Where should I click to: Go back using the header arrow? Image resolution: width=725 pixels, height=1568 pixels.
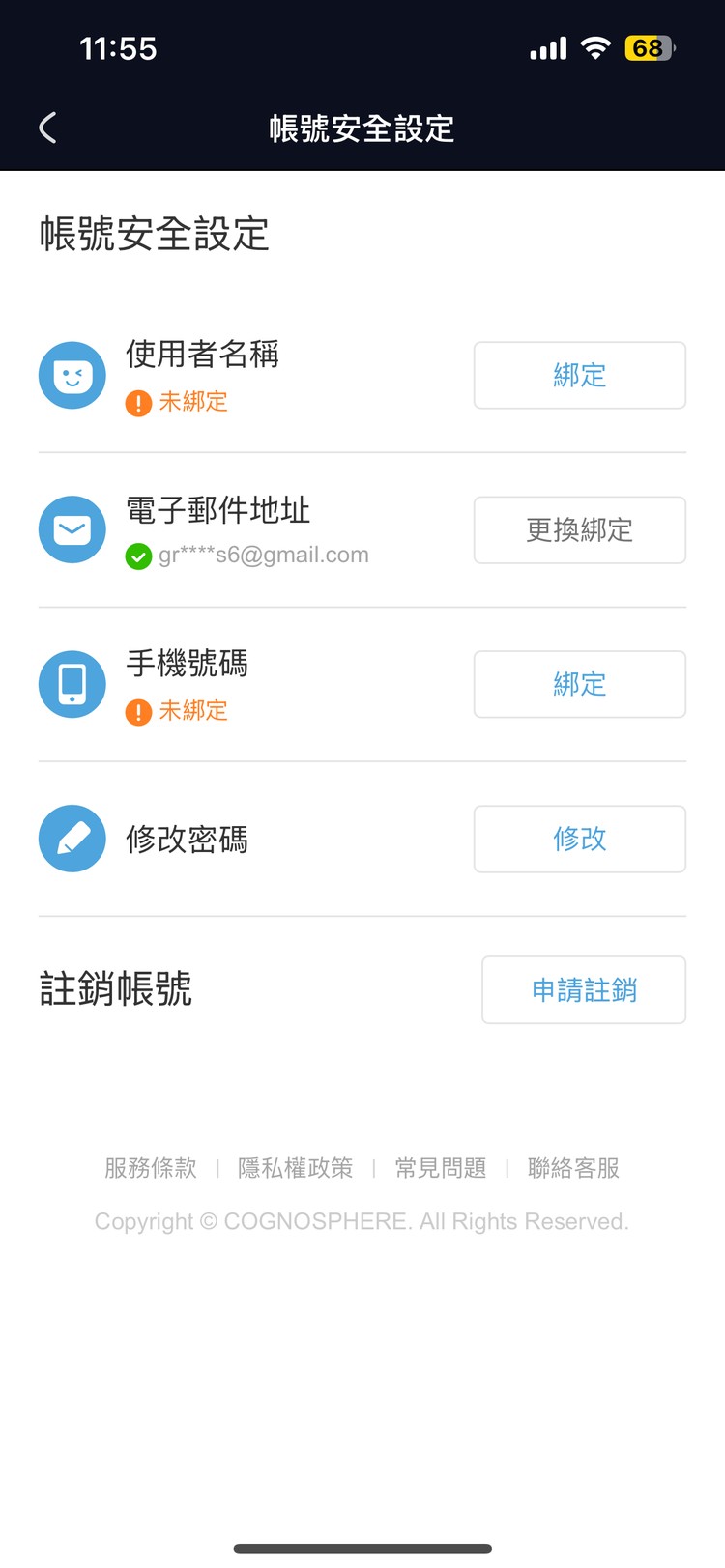(47, 128)
